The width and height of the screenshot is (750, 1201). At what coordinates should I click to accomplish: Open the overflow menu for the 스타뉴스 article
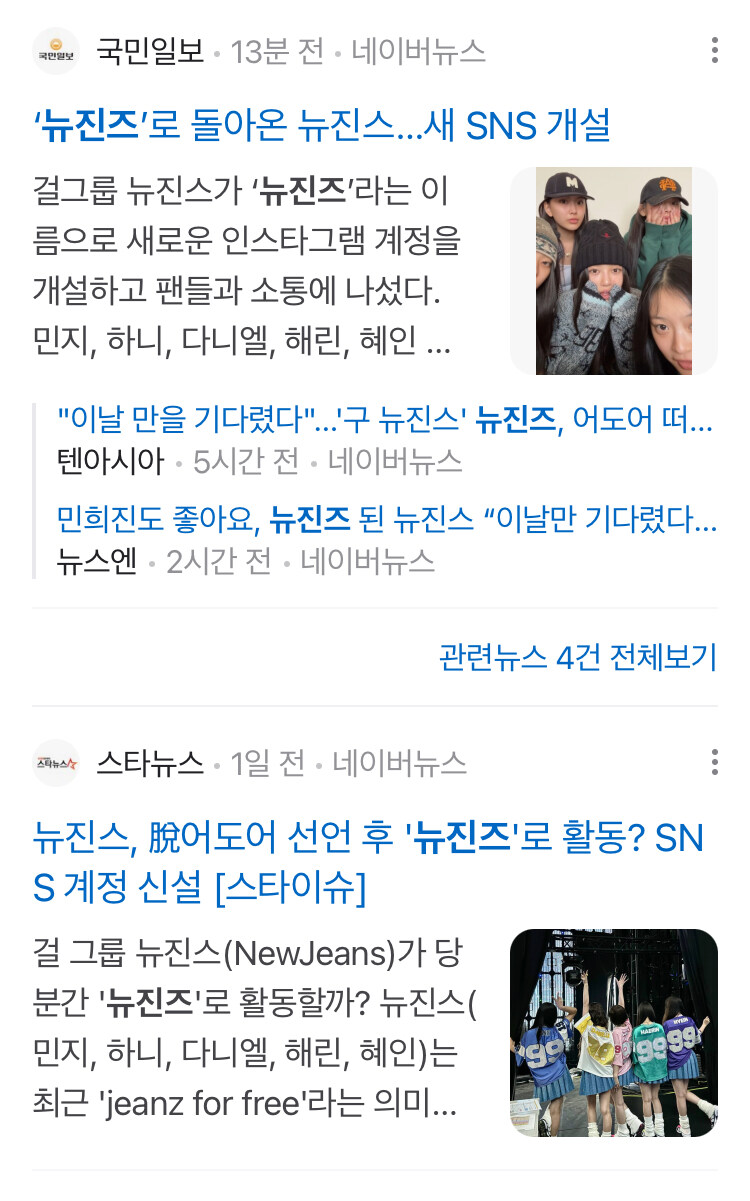714,763
